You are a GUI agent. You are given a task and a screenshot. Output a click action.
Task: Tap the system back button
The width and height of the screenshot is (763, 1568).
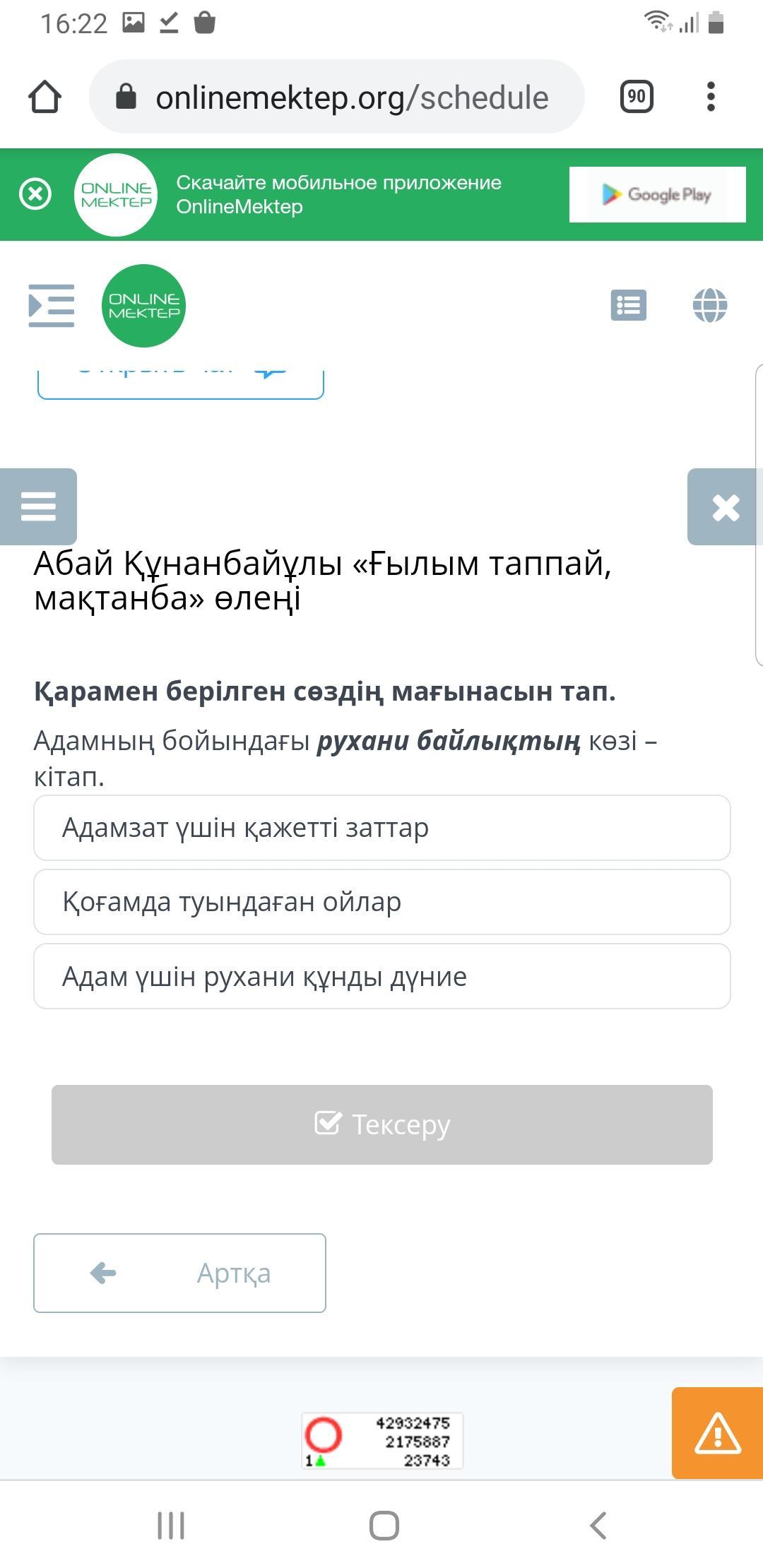click(598, 1526)
